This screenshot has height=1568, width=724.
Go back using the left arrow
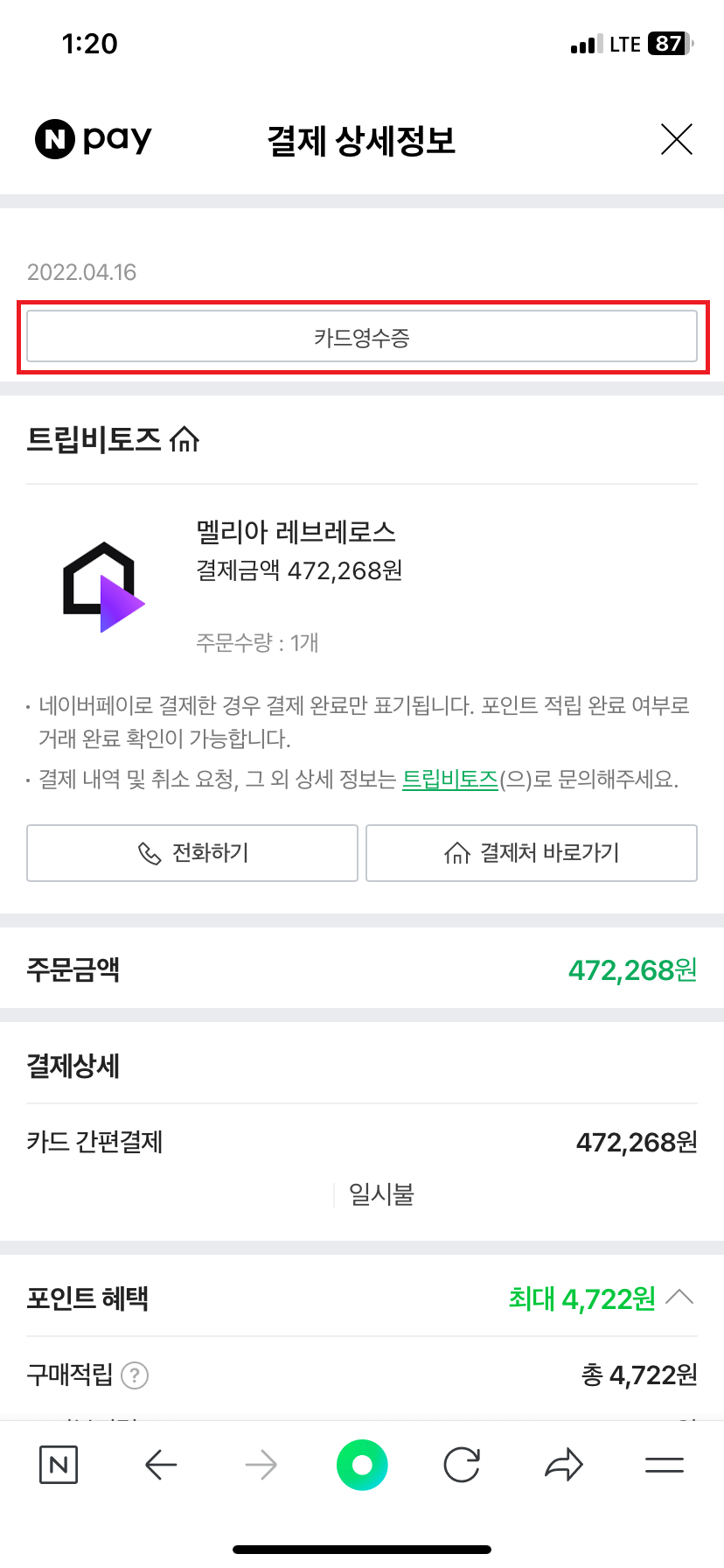click(161, 1464)
